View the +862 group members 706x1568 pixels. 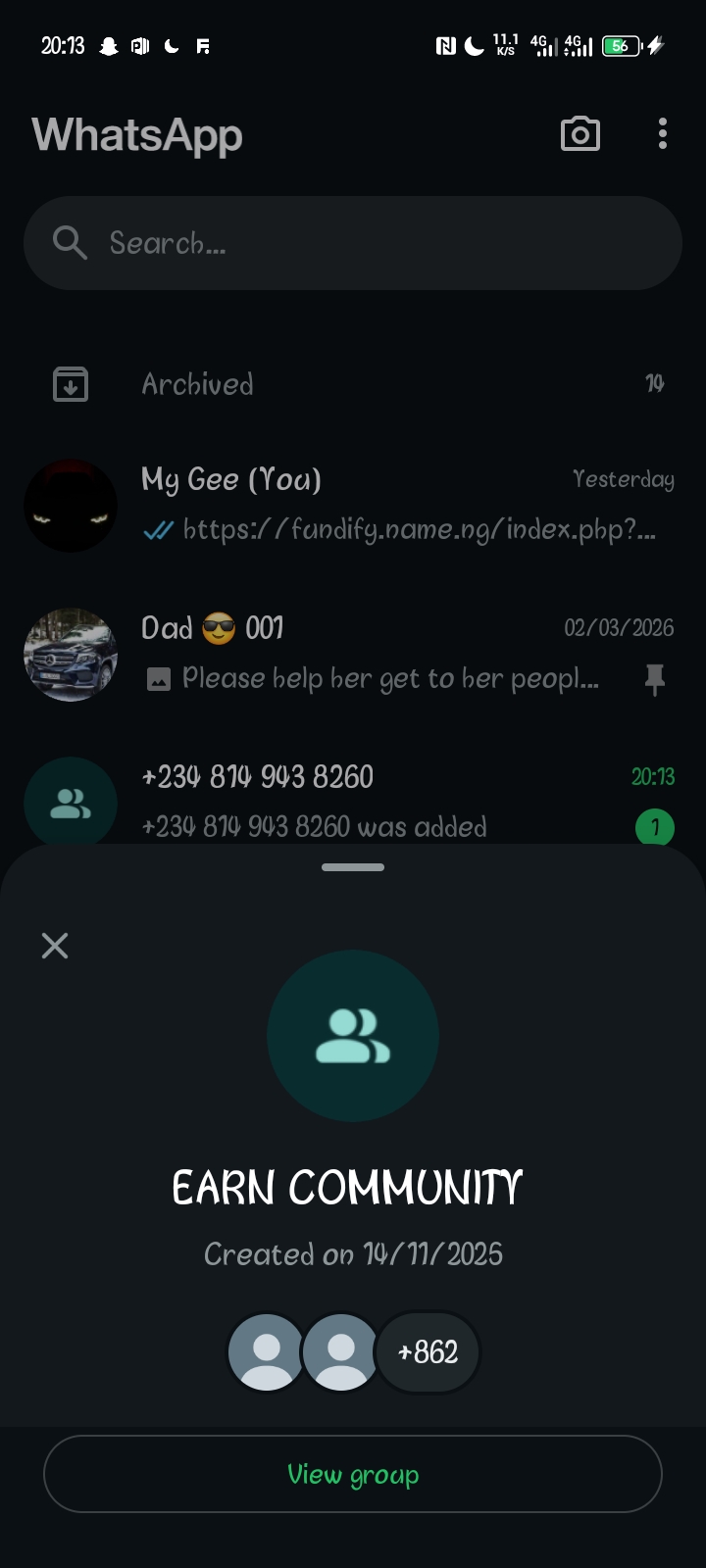pos(429,1352)
